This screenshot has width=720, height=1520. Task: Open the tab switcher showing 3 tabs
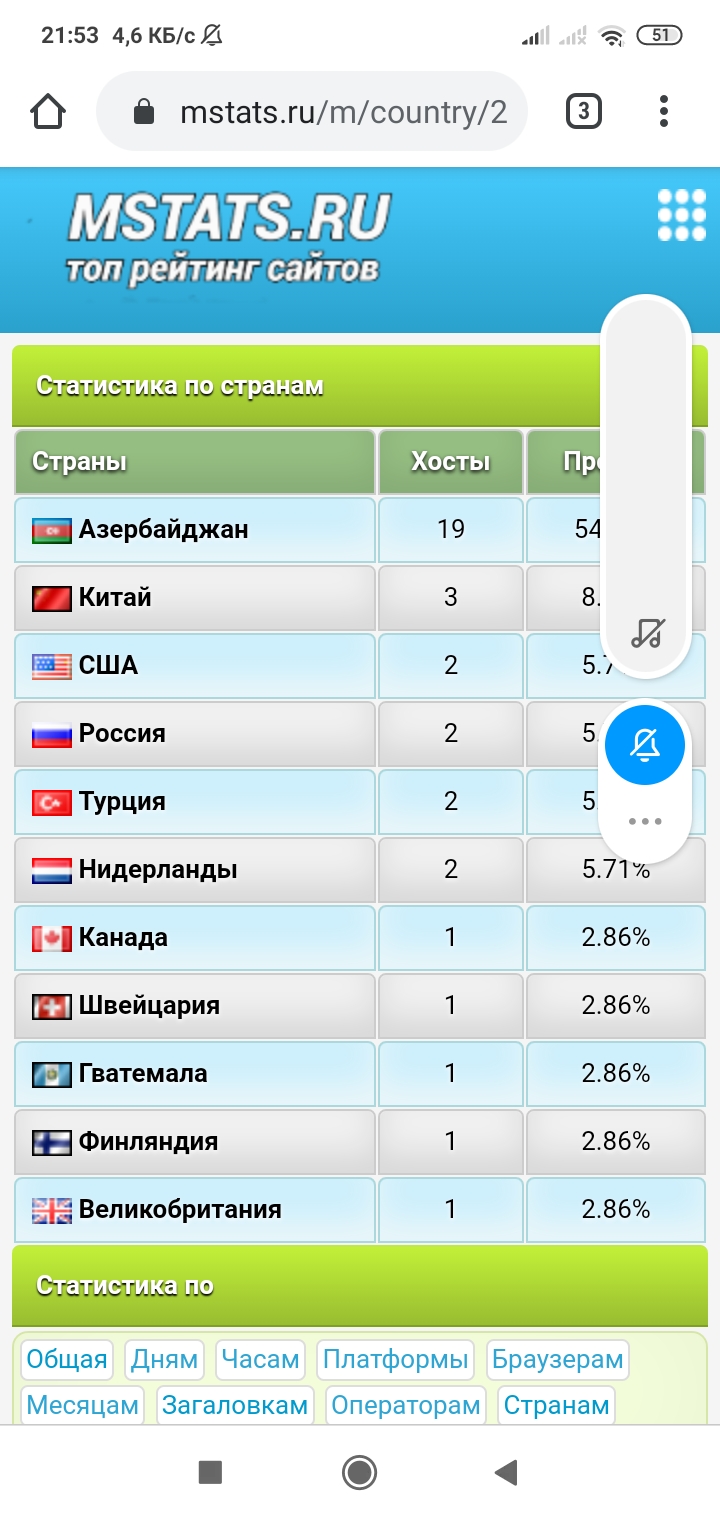click(584, 111)
